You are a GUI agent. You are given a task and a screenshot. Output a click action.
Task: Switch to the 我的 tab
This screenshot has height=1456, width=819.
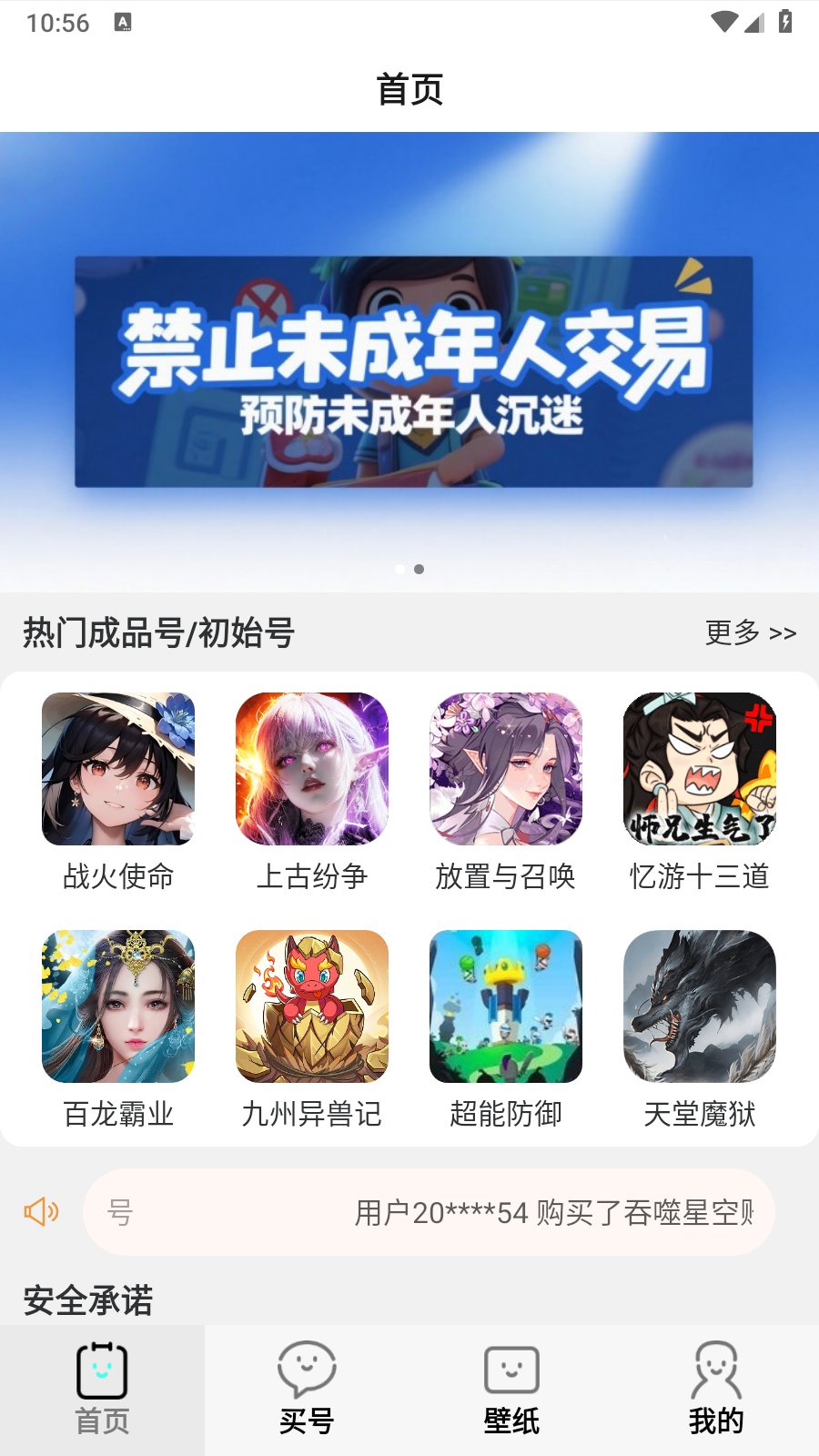click(x=717, y=1390)
